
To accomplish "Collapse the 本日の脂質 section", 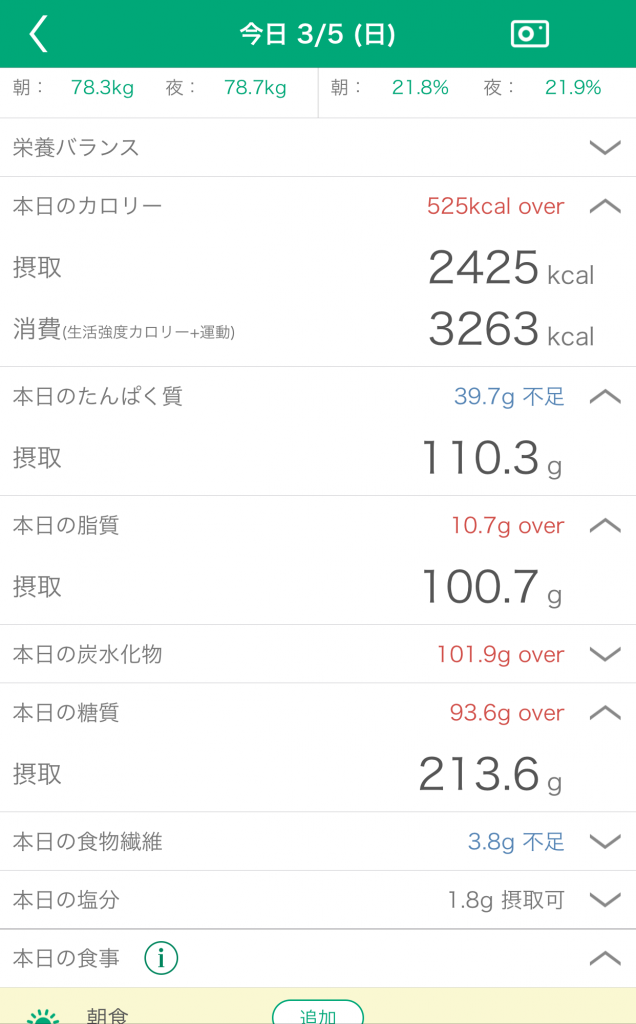I will 605,525.
